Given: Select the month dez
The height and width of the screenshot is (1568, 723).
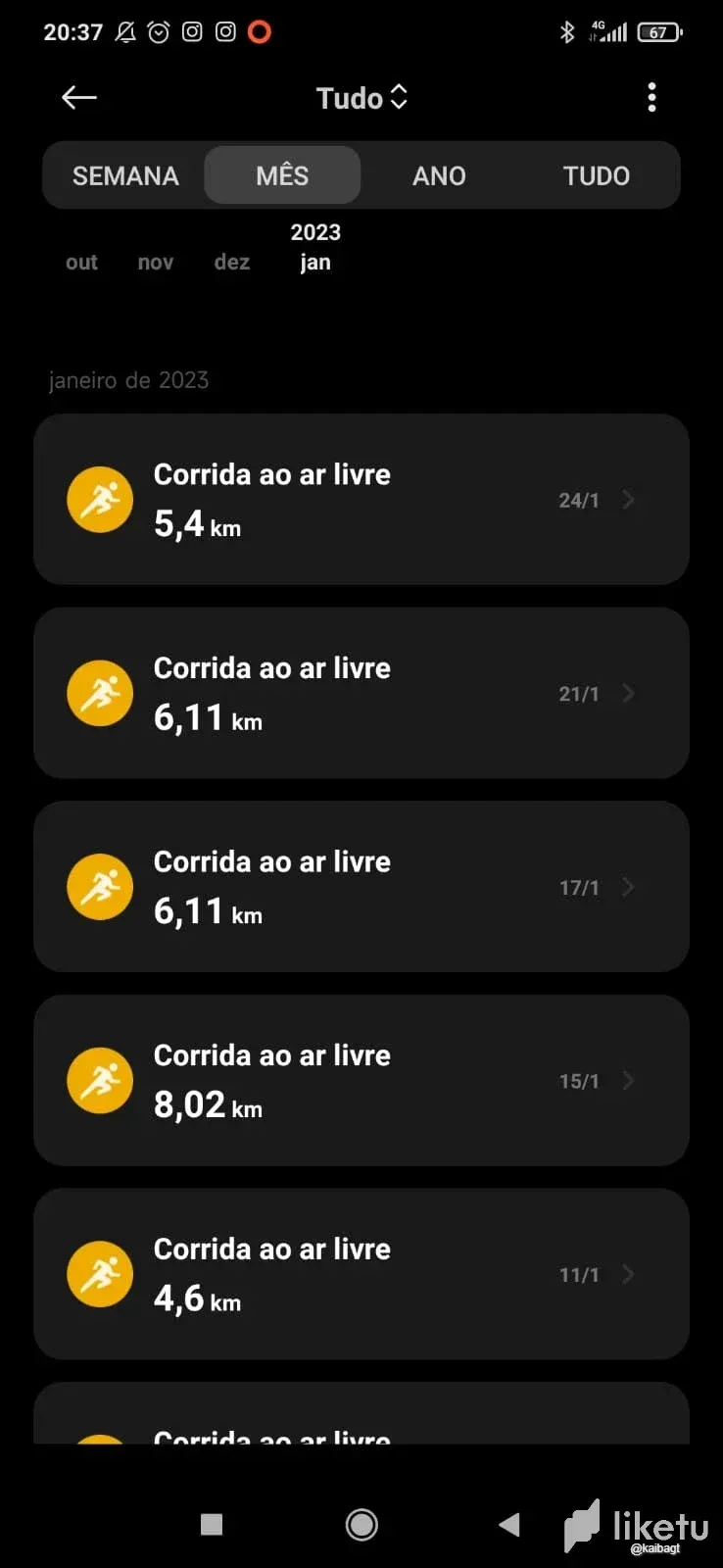Looking at the screenshot, I should tap(232, 262).
